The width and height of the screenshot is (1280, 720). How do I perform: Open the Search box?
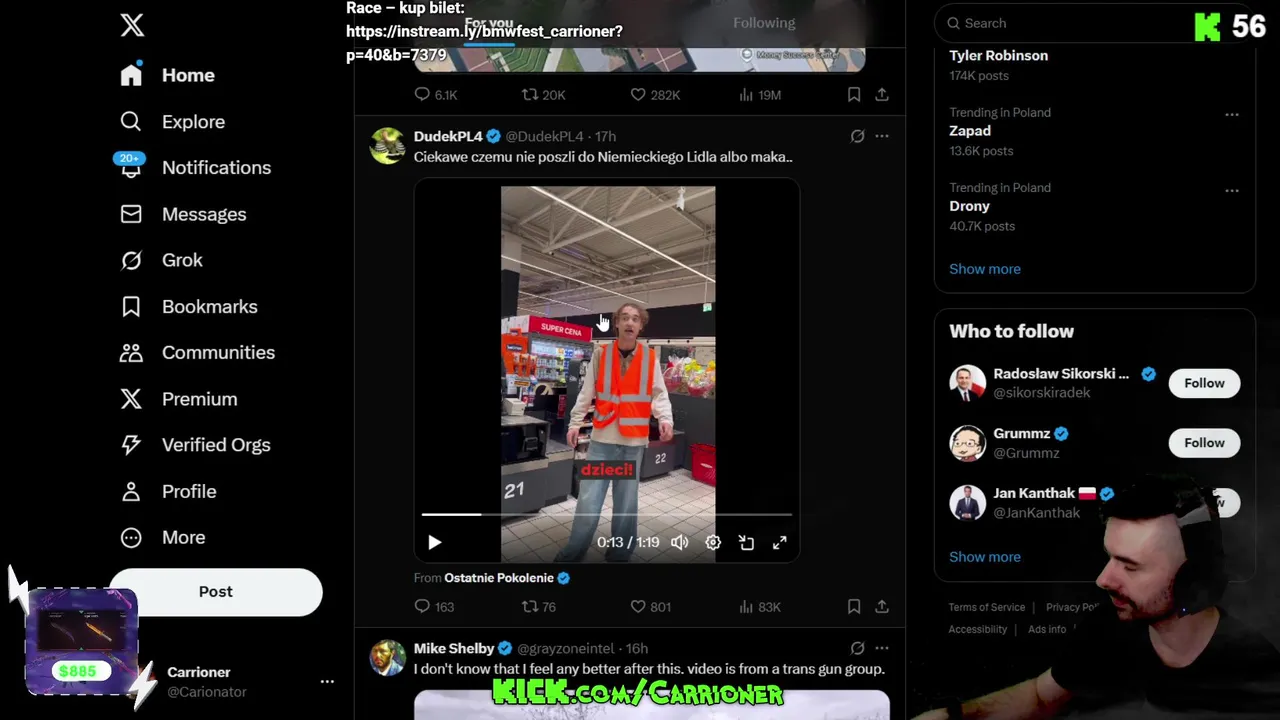1060,23
